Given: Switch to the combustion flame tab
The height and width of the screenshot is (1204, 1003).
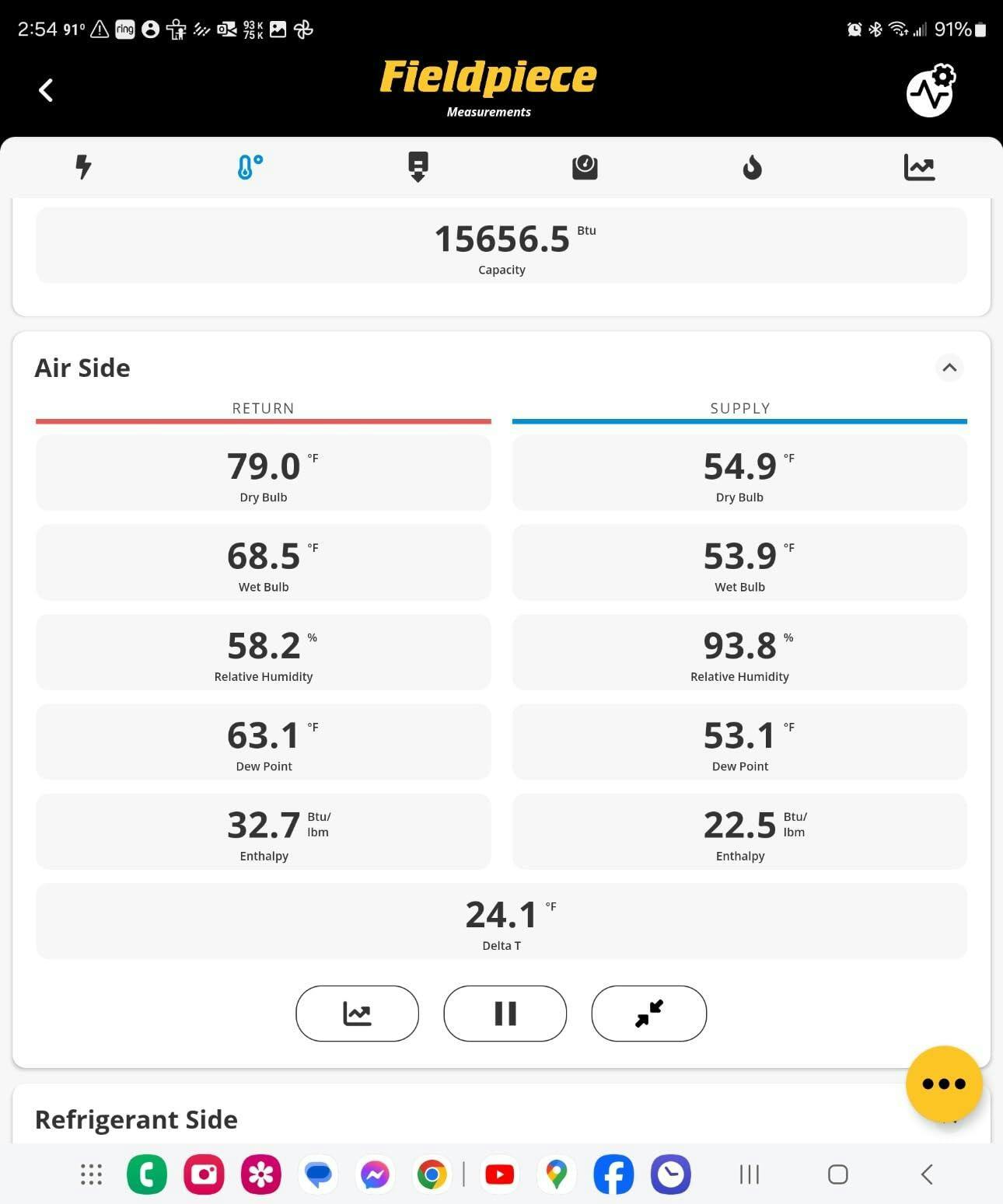Looking at the screenshot, I should 752,166.
